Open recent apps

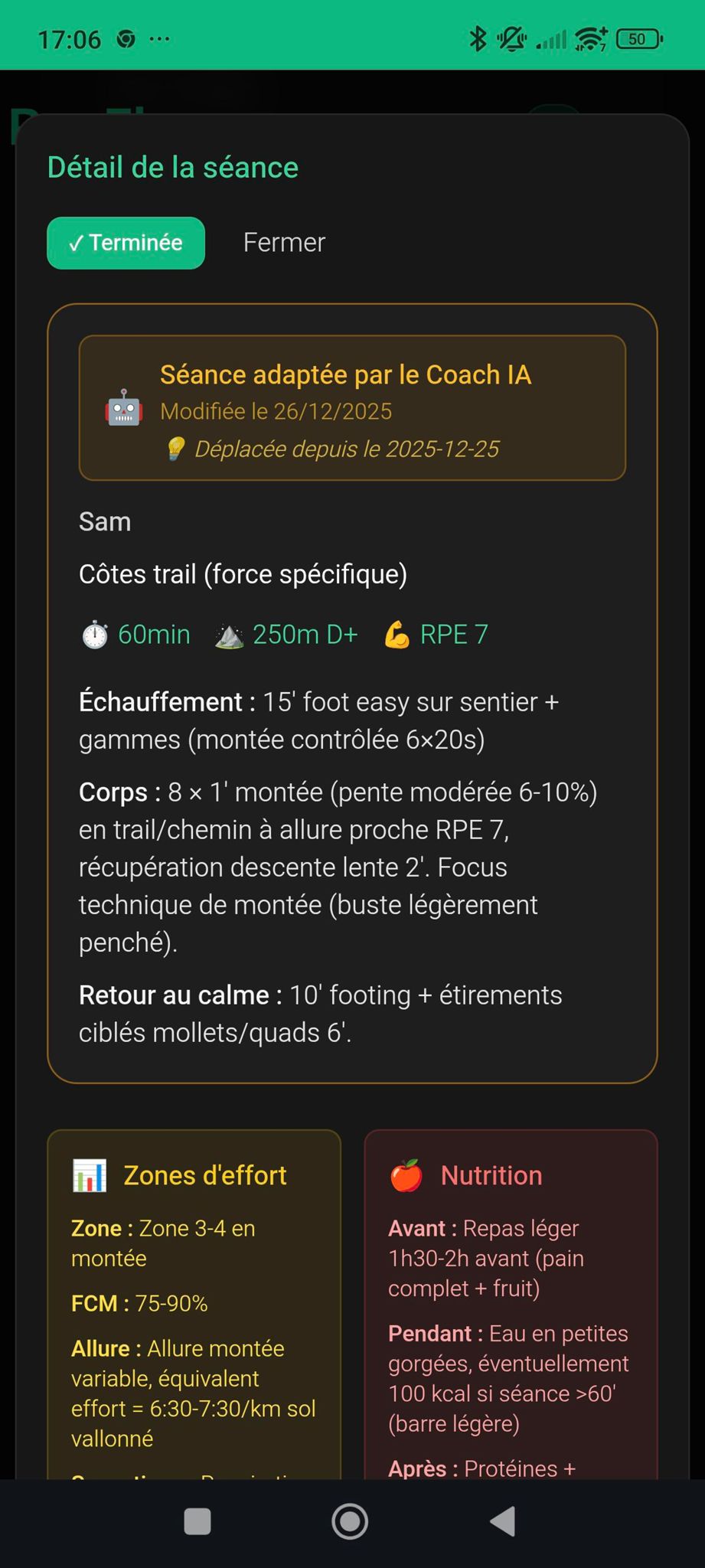coord(197,1521)
